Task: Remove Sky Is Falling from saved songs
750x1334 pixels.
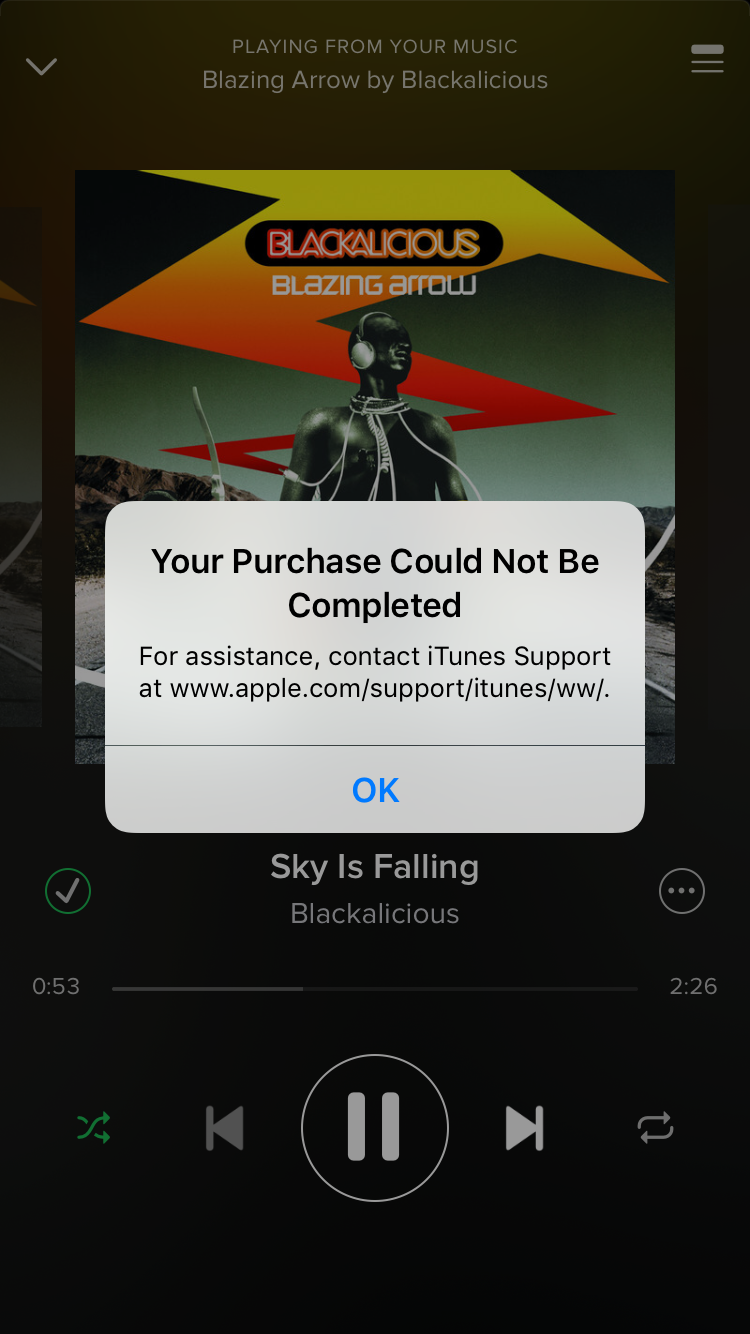Action: pyautogui.click(x=68, y=891)
